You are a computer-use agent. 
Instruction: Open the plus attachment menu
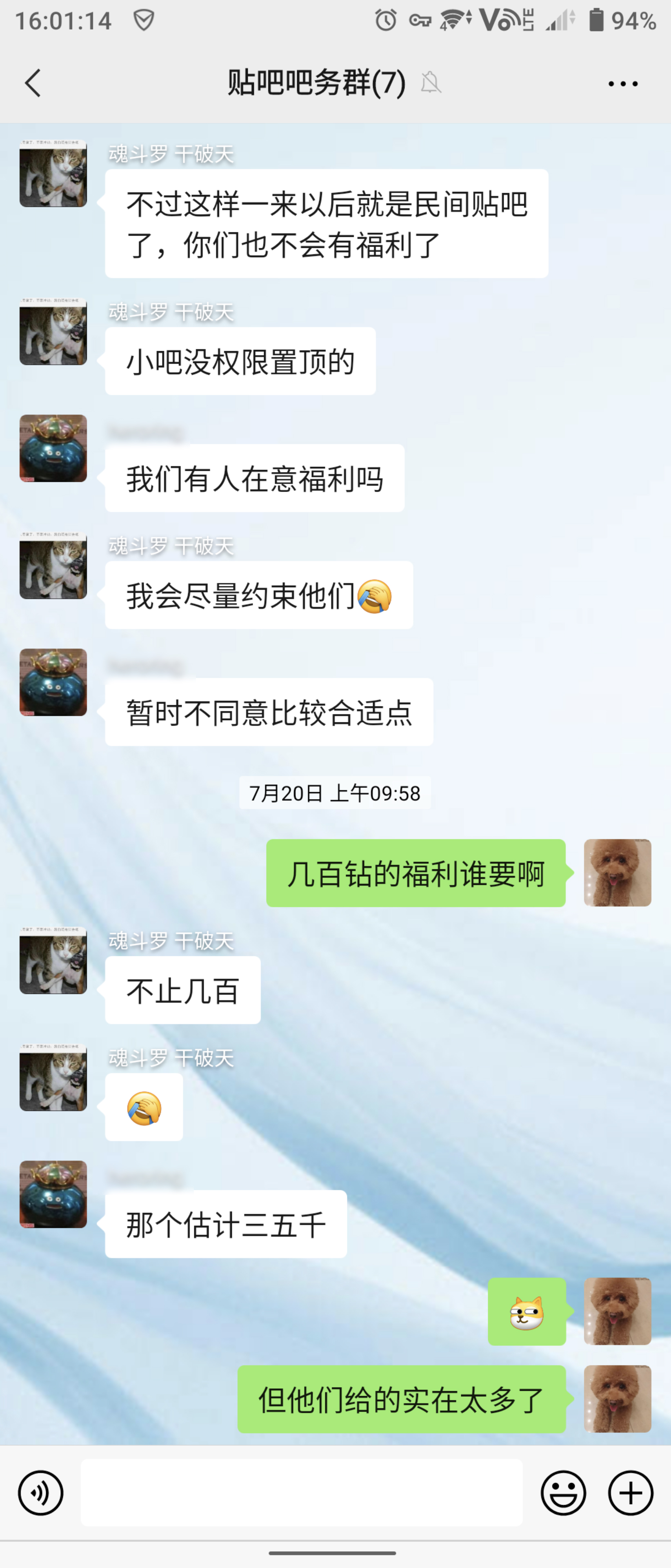click(631, 1492)
